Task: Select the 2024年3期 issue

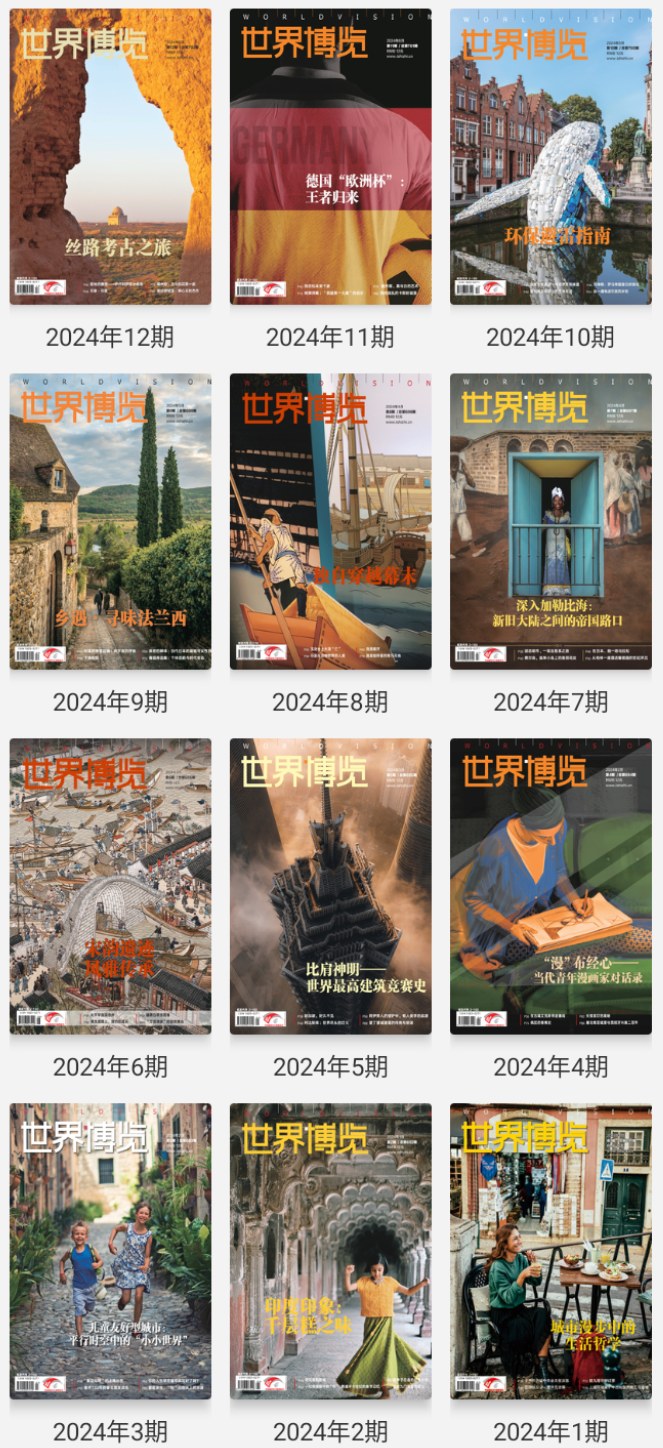Action: [x=110, y=1250]
